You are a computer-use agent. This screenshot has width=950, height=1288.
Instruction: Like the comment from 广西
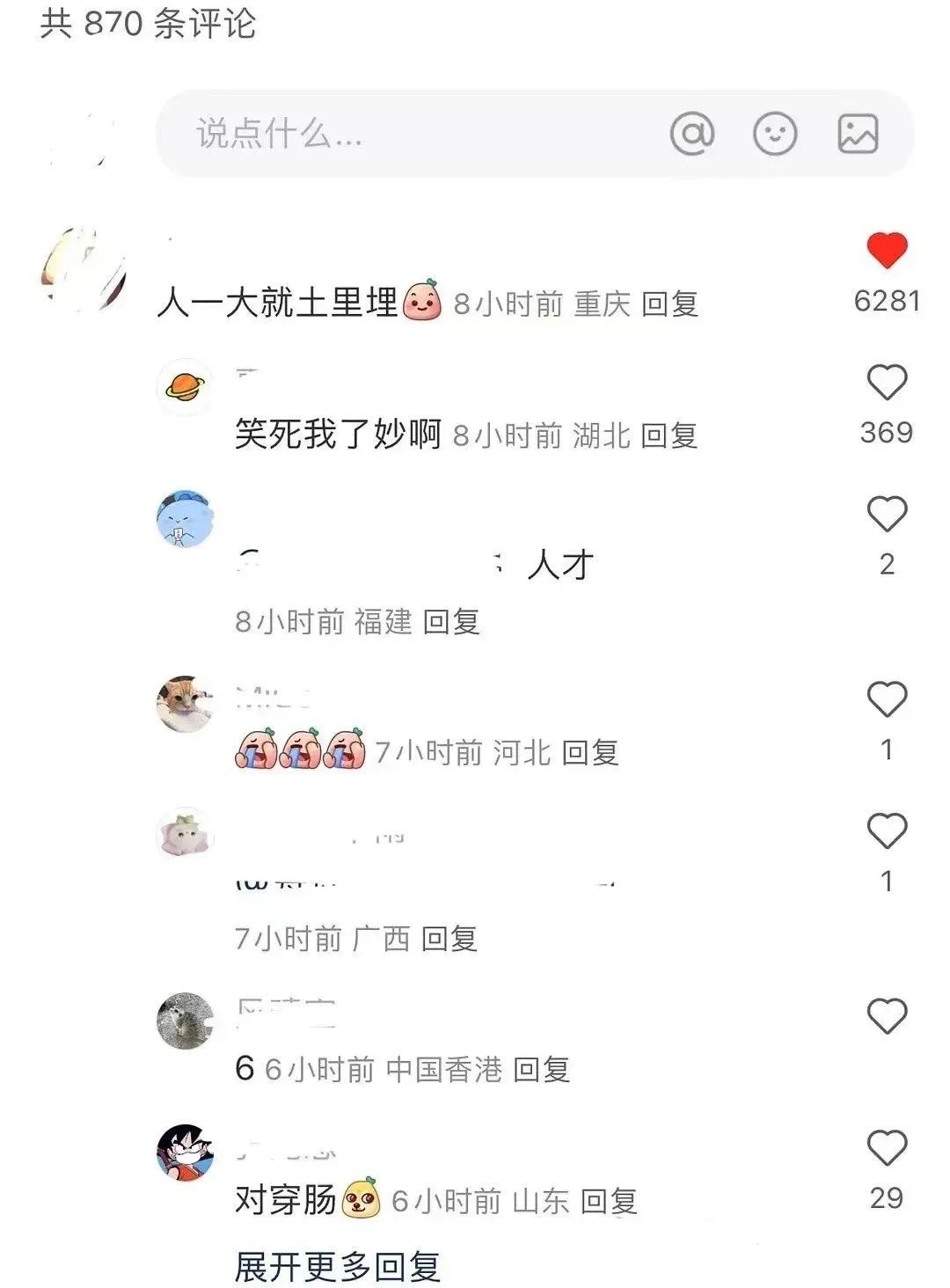tap(887, 831)
